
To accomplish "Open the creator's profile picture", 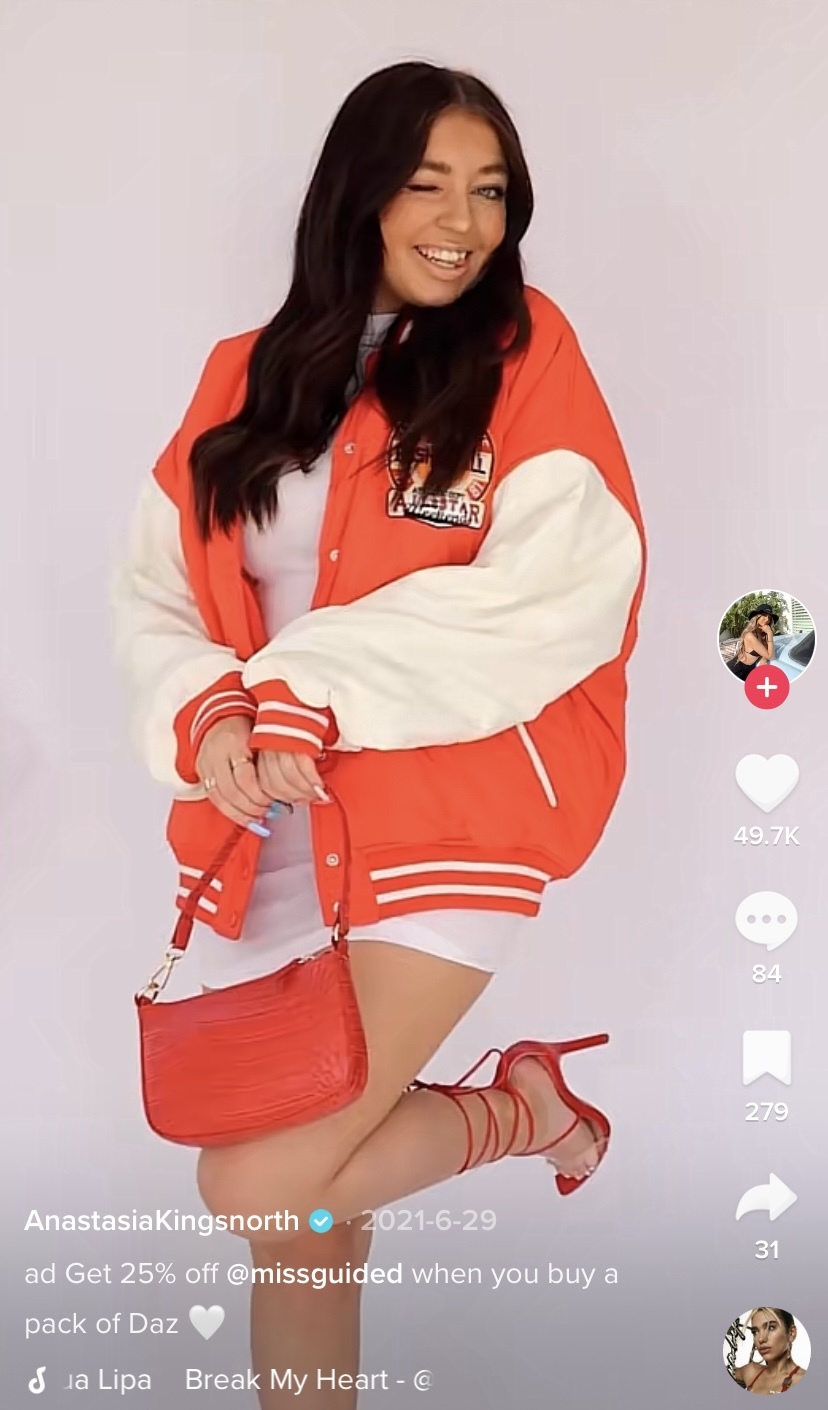I will click(x=766, y=636).
